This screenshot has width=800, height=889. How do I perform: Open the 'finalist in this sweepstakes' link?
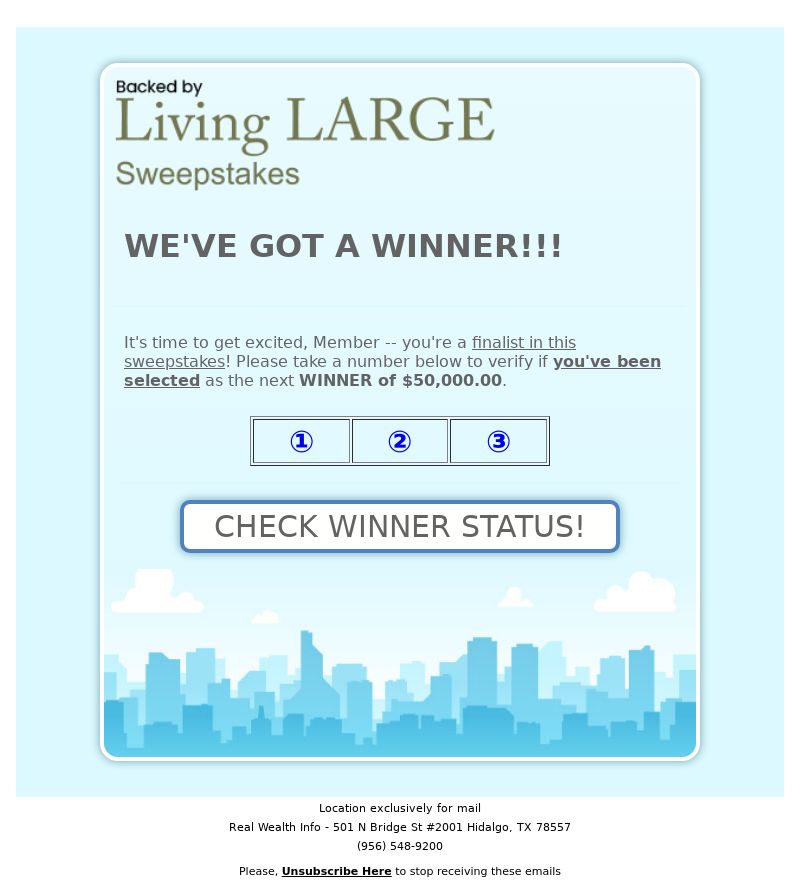523,343
